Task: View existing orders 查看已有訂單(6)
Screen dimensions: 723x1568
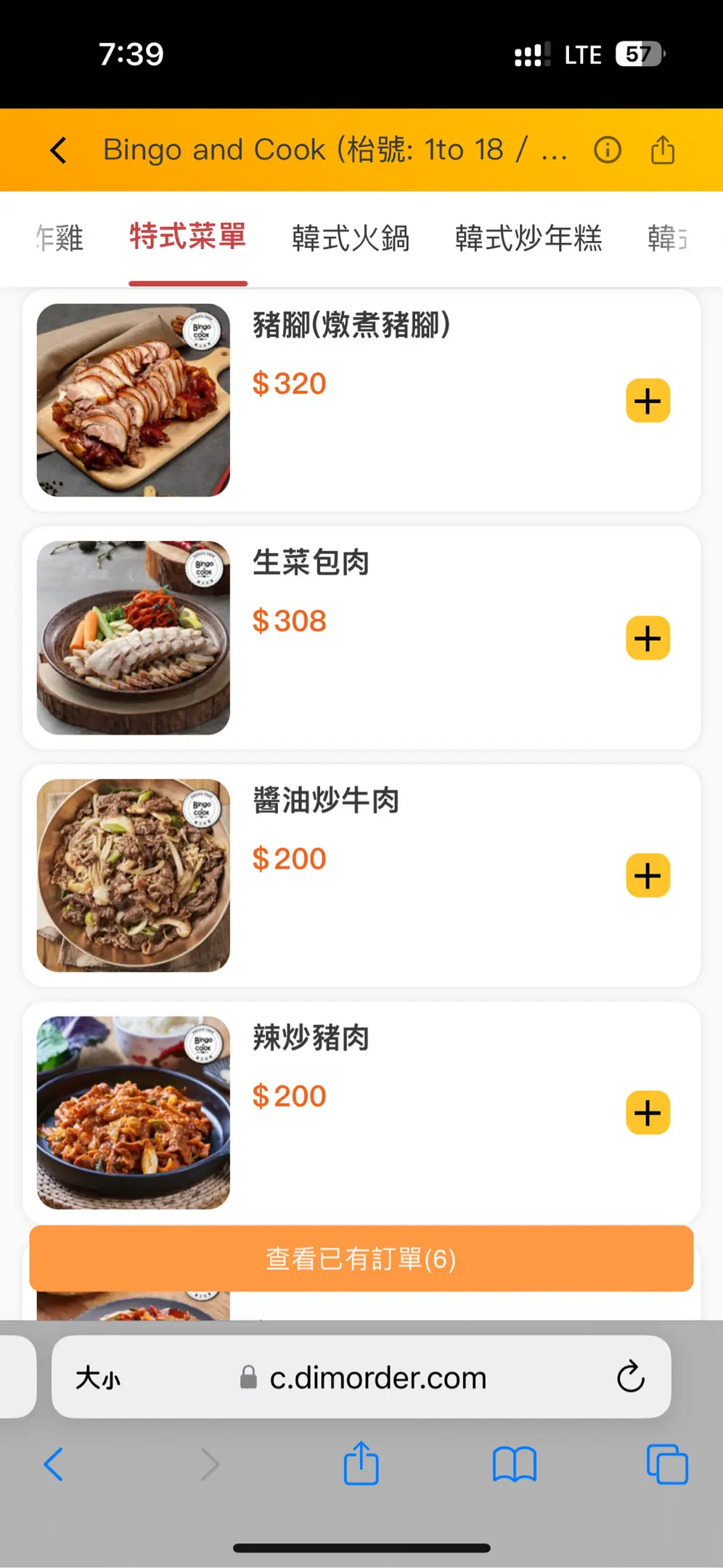Action: tap(361, 1259)
